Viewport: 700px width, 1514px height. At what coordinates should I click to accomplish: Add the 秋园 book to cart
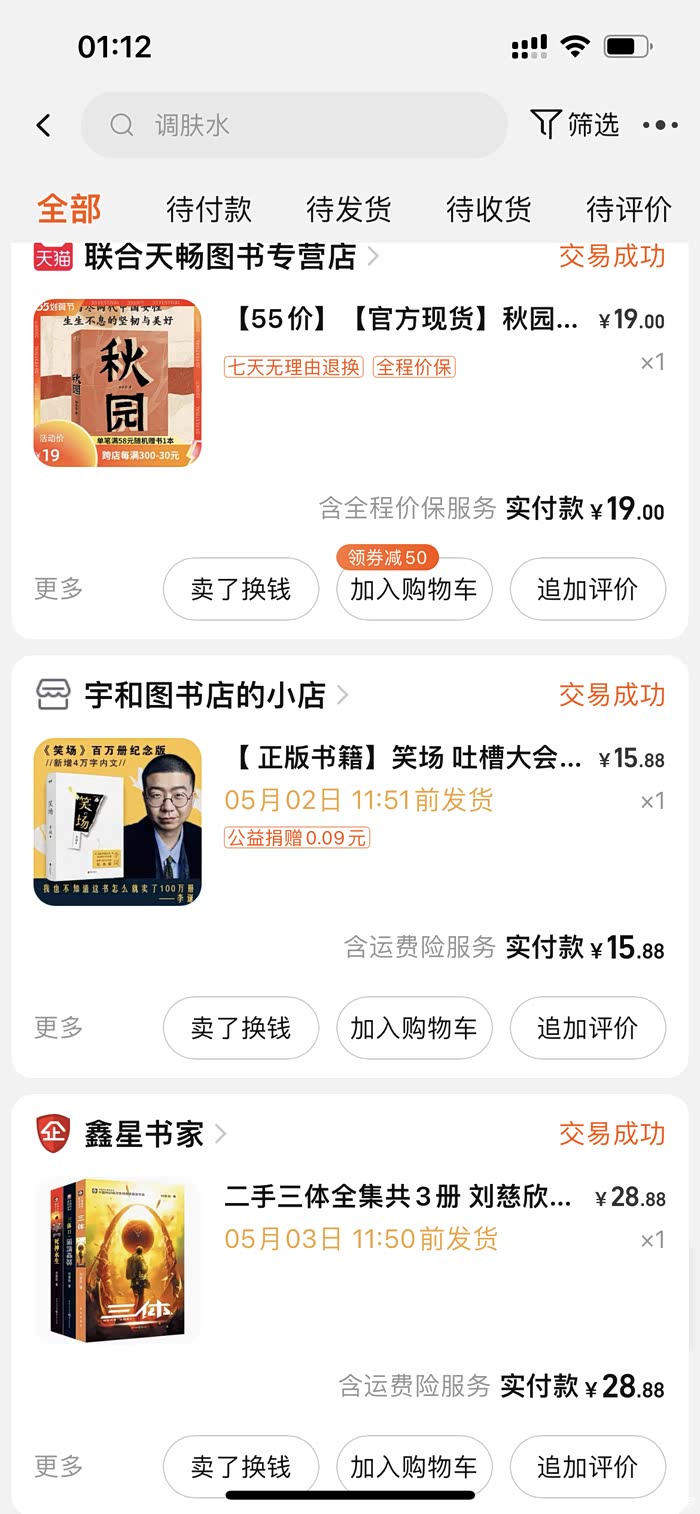pyautogui.click(x=414, y=590)
